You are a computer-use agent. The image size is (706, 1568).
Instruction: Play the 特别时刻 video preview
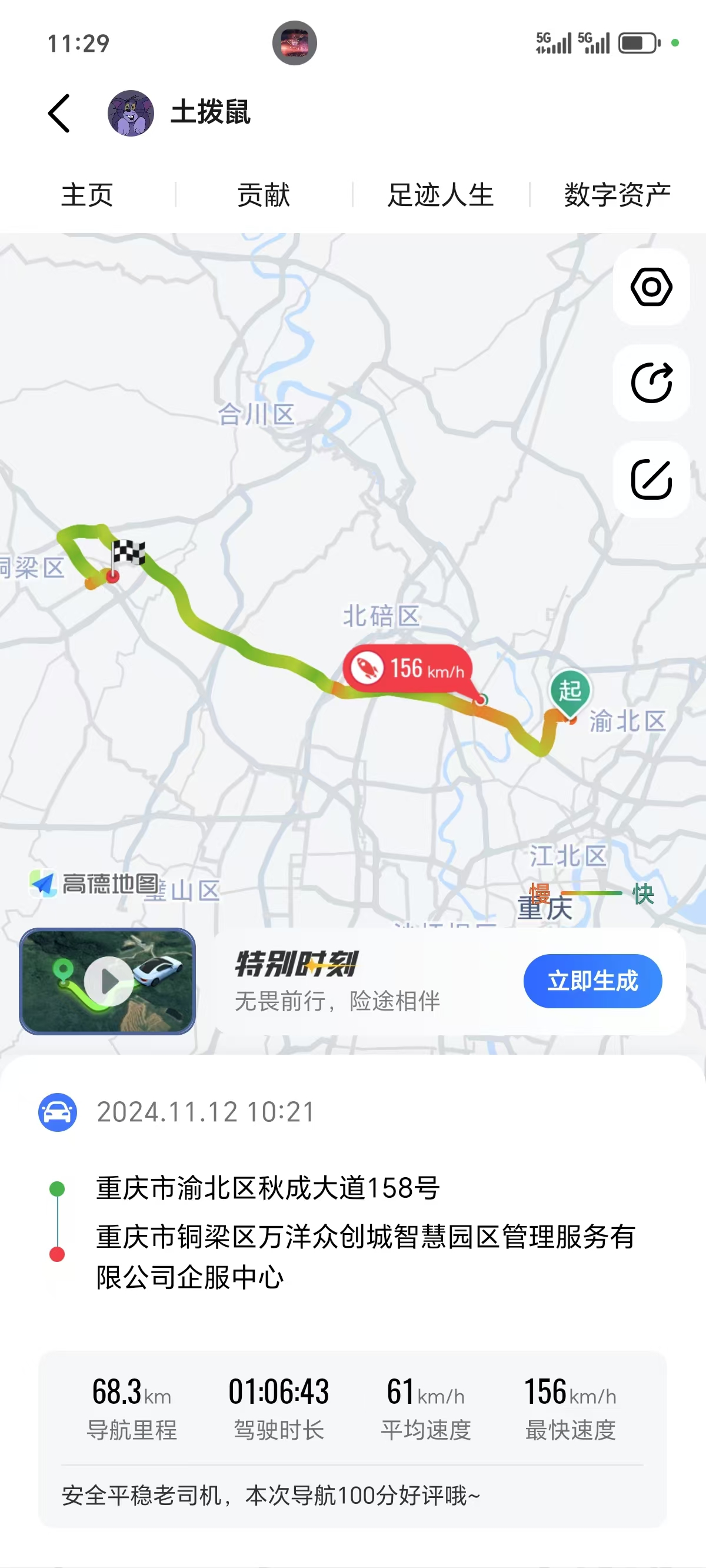tap(108, 981)
